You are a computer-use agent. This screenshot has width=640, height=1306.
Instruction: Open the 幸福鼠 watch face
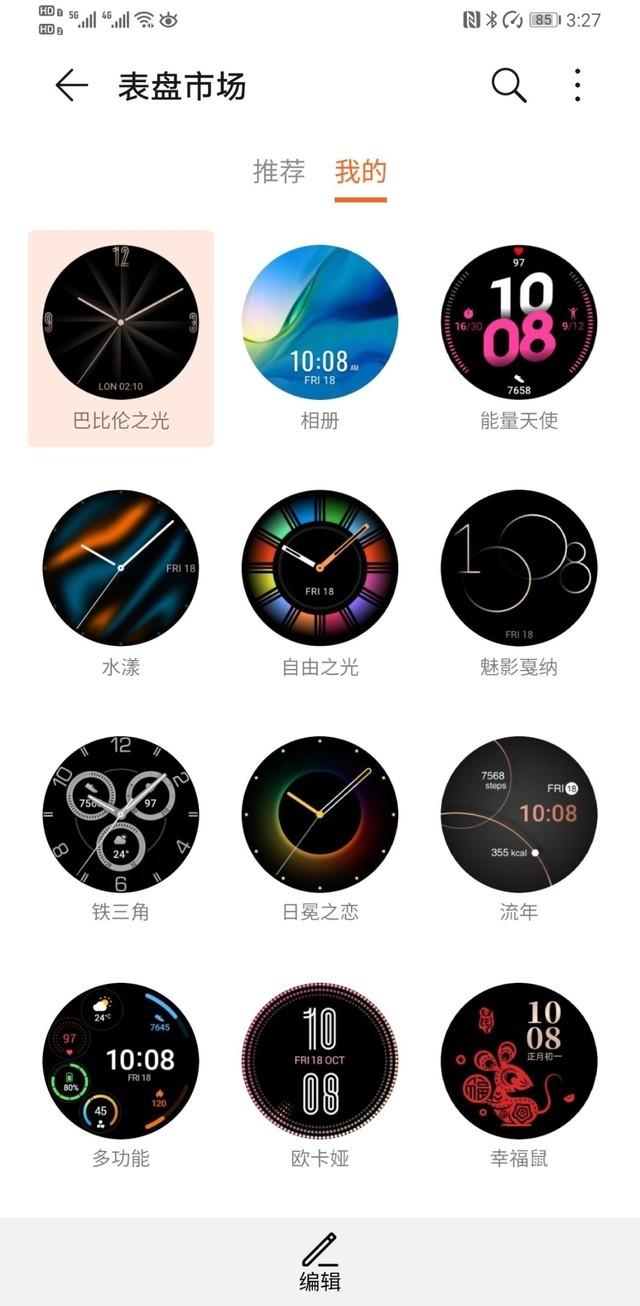tap(518, 1060)
